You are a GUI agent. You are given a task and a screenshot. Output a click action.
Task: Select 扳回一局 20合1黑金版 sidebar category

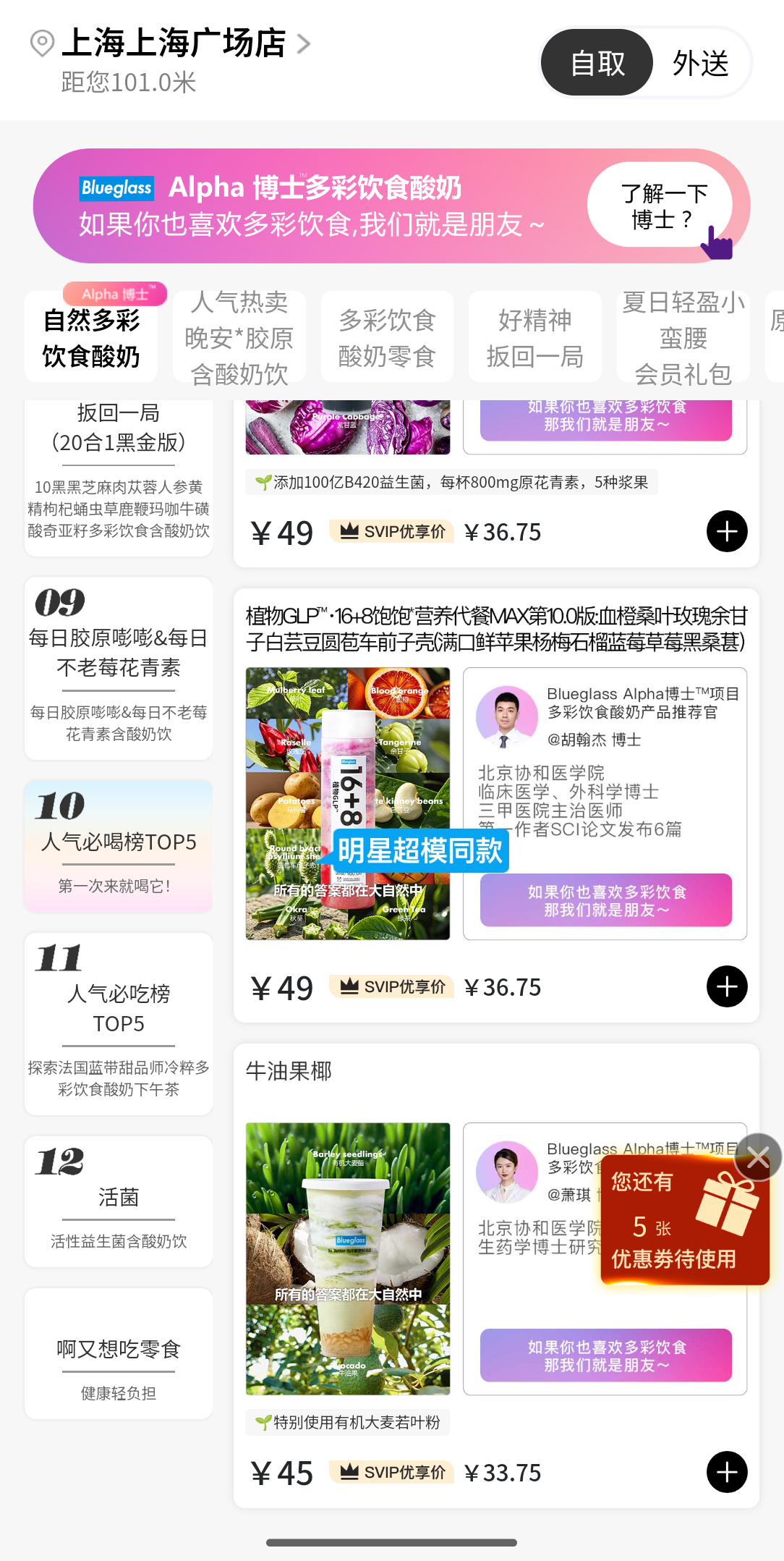click(x=119, y=478)
